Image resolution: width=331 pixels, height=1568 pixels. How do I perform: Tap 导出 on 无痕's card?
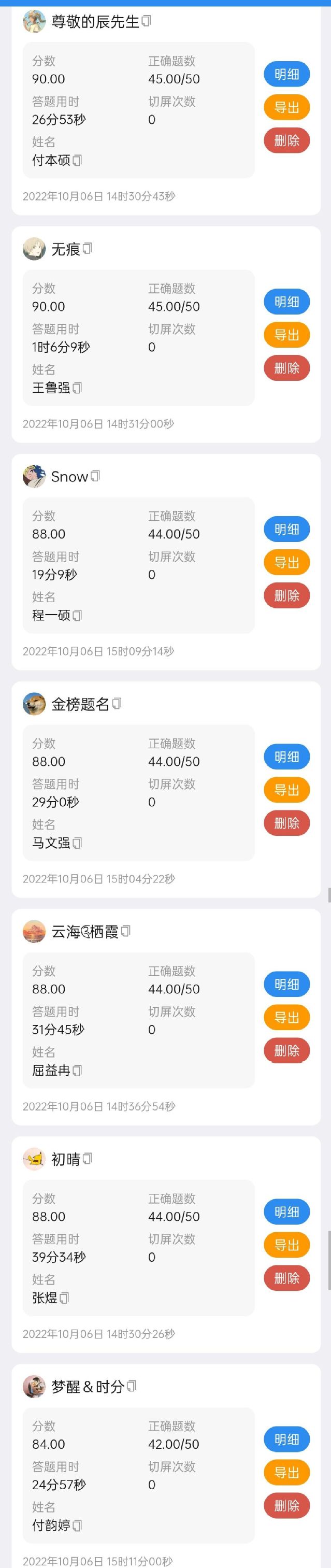click(286, 335)
